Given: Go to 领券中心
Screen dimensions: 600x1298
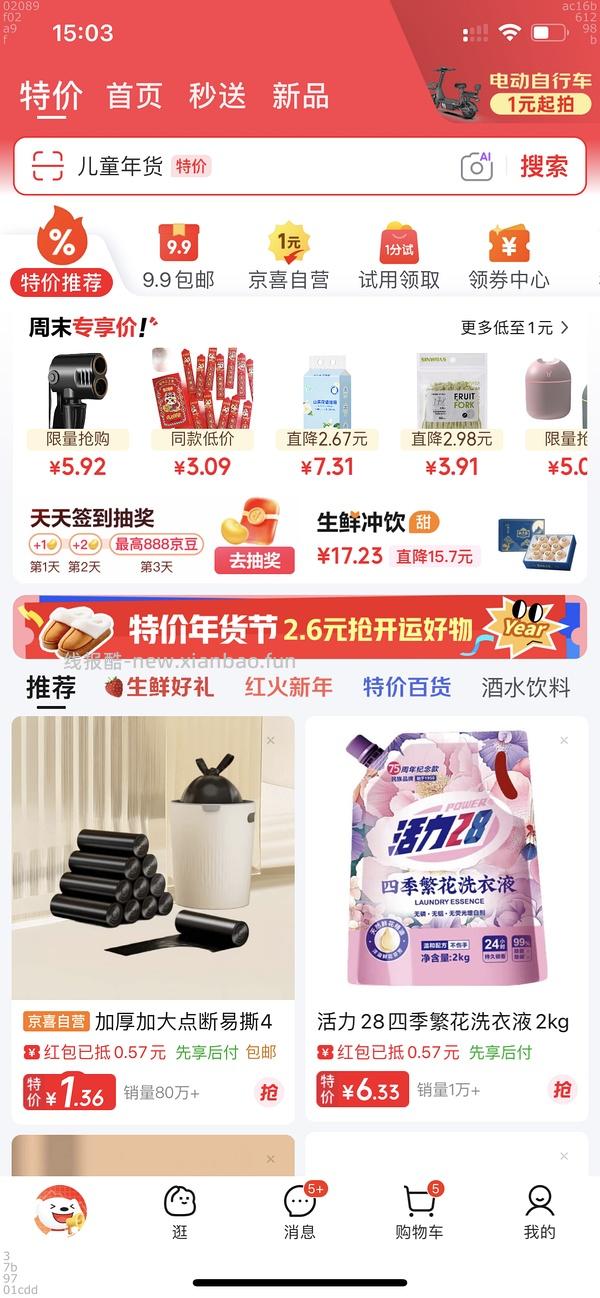Looking at the screenshot, I should 509,257.
